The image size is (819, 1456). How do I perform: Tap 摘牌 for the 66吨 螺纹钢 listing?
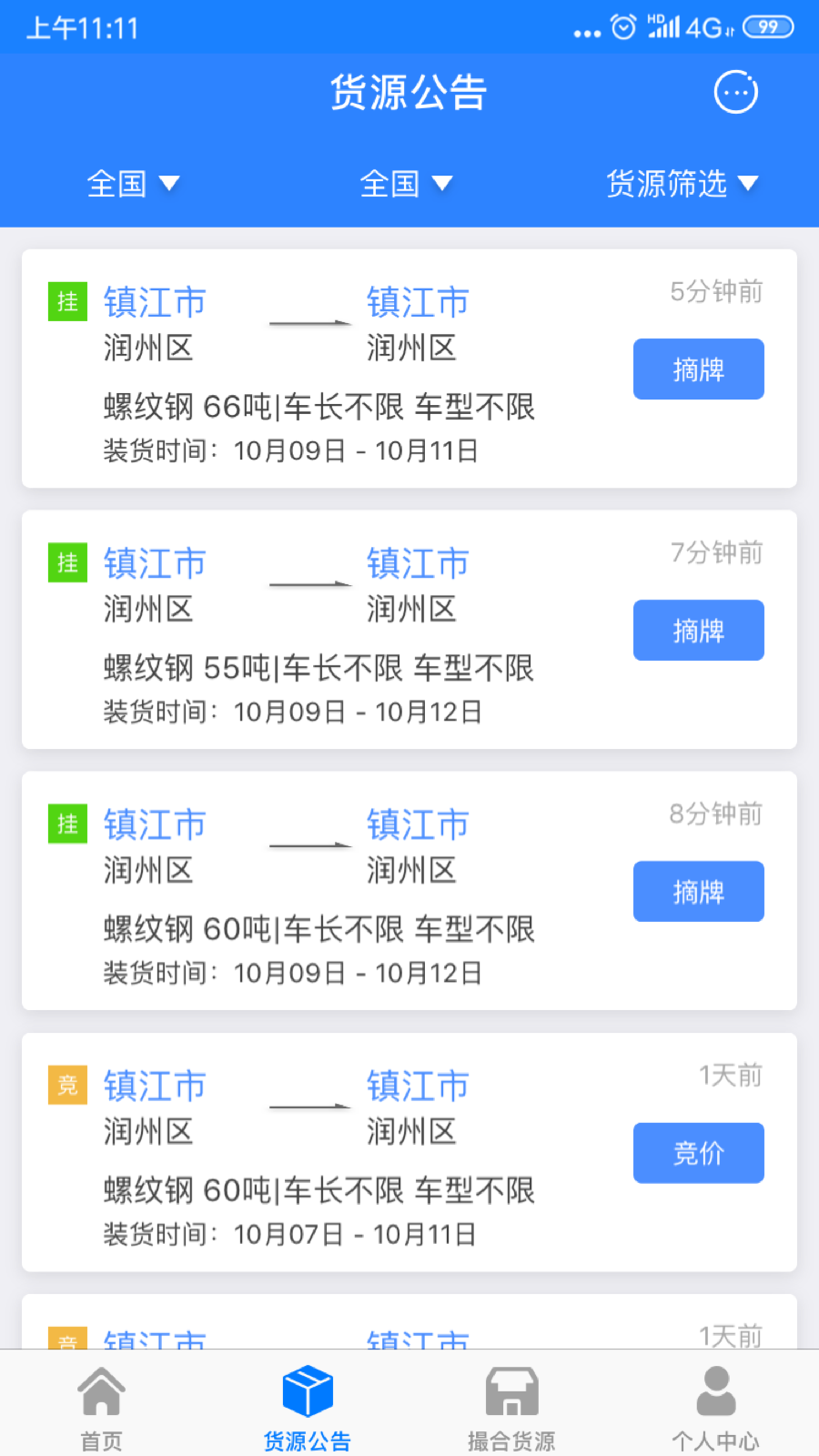pos(698,369)
